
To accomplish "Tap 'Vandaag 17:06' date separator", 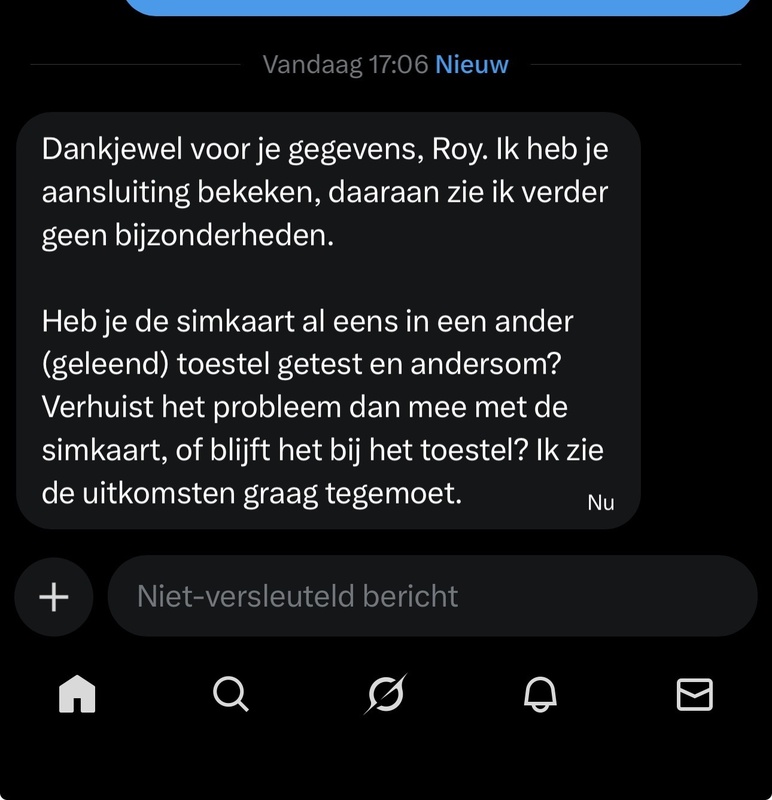I will tap(345, 64).
